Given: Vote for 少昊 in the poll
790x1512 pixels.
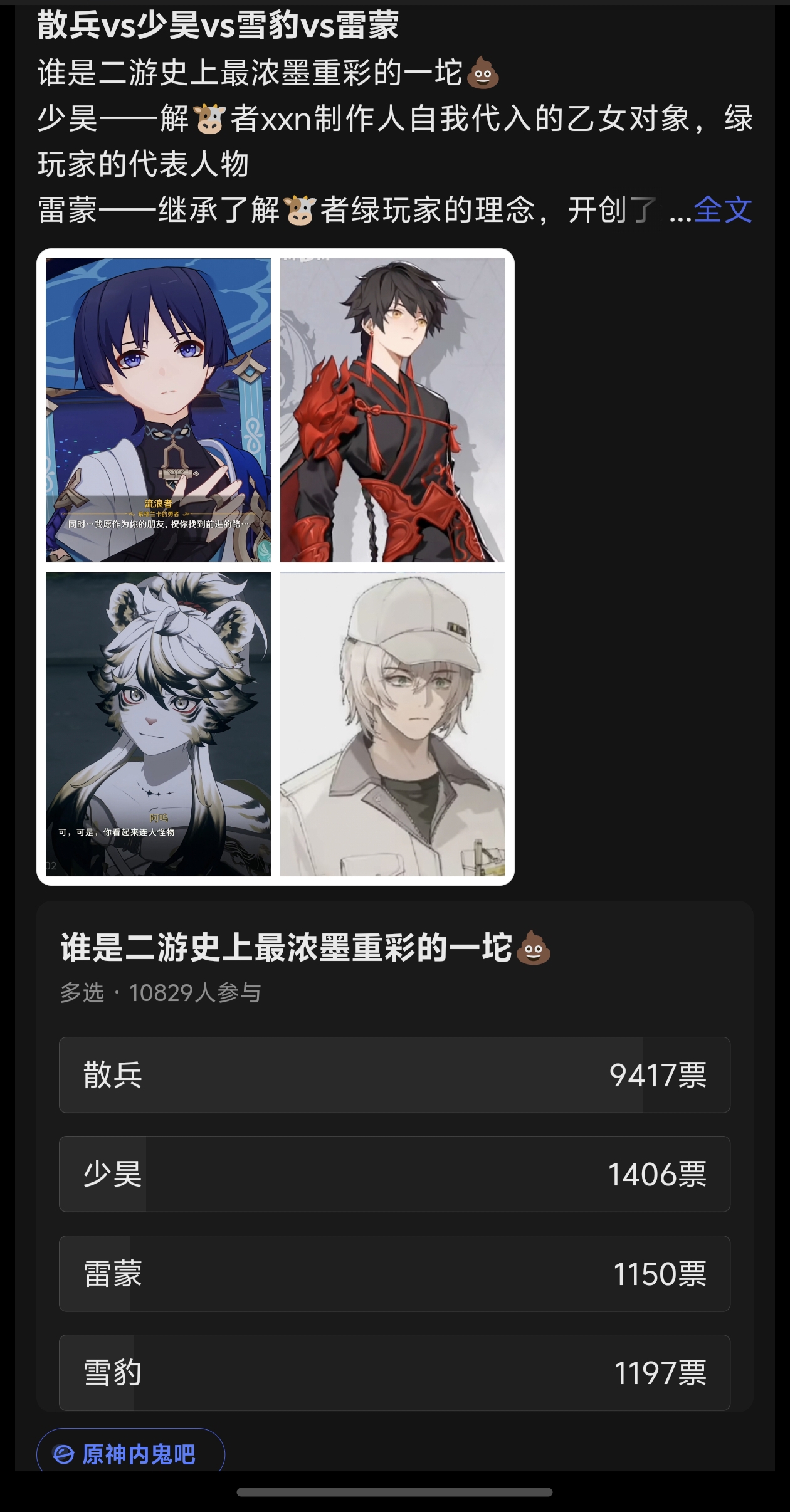Looking at the screenshot, I should click(394, 1174).
